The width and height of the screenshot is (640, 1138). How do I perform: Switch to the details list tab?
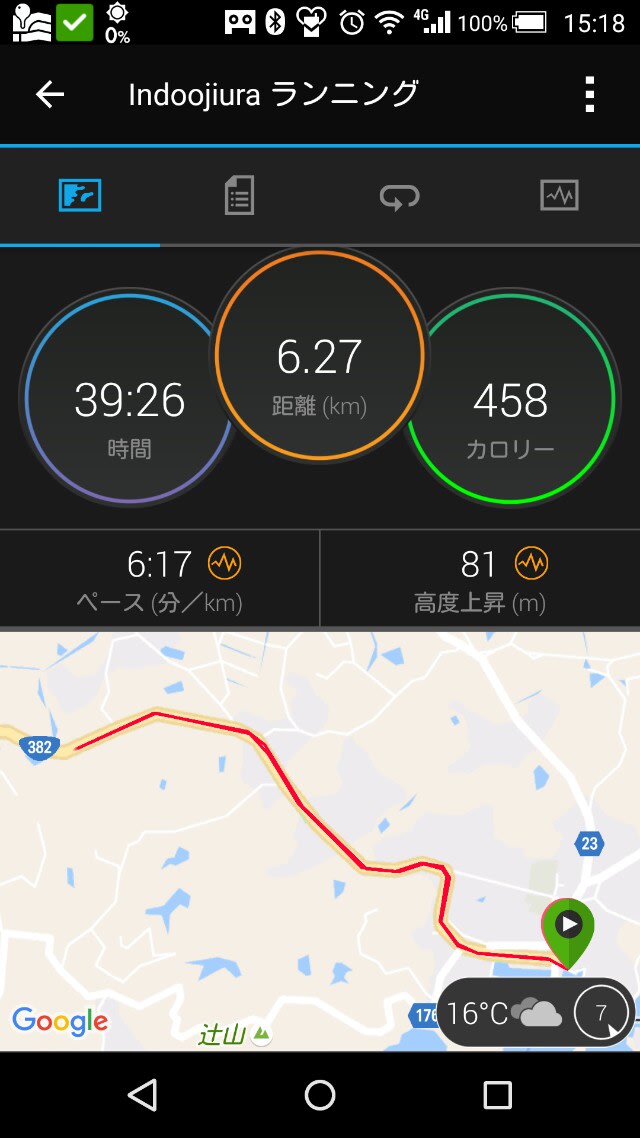pyautogui.click(x=239, y=195)
